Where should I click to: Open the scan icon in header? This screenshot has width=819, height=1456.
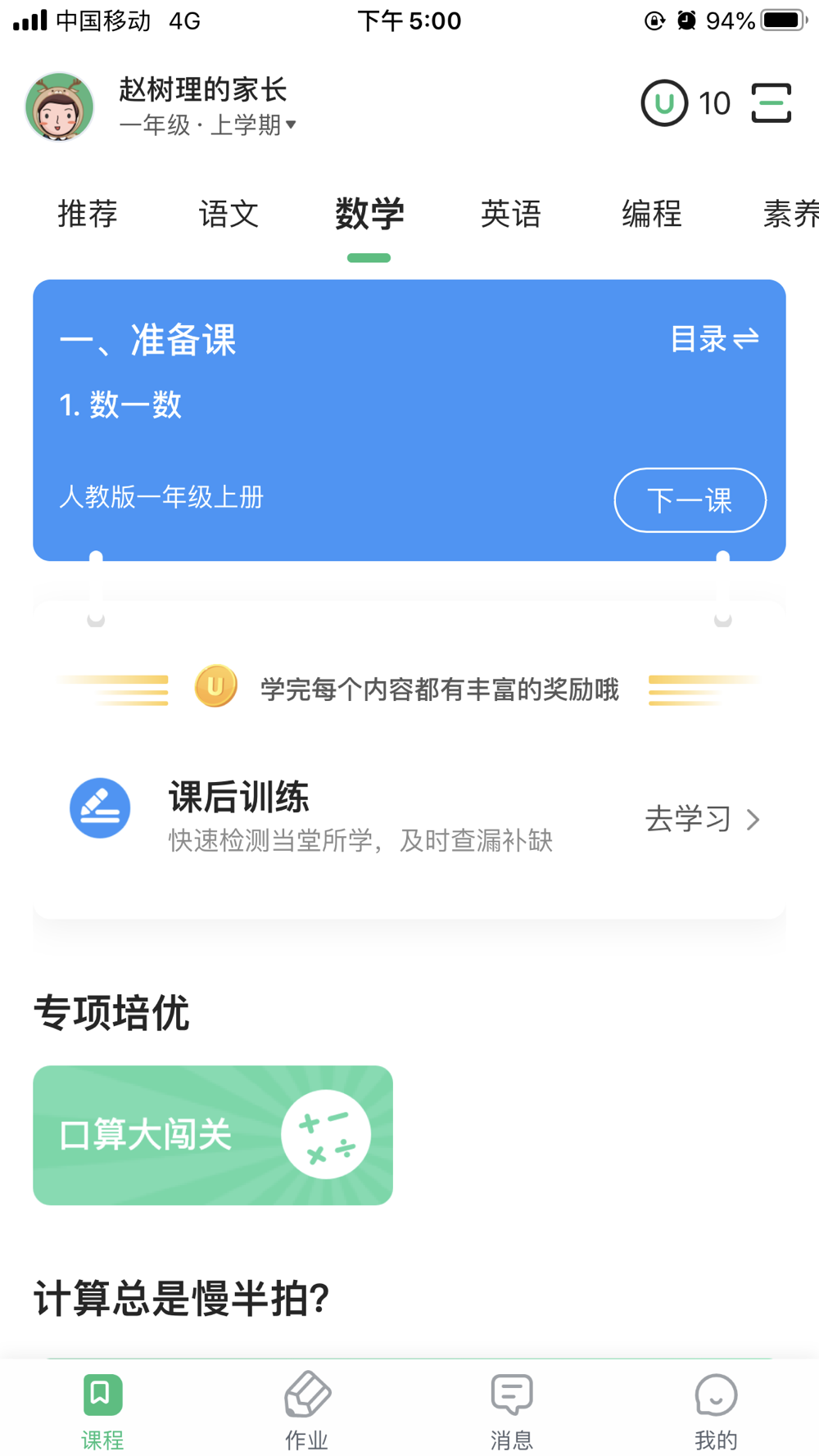[x=771, y=103]
